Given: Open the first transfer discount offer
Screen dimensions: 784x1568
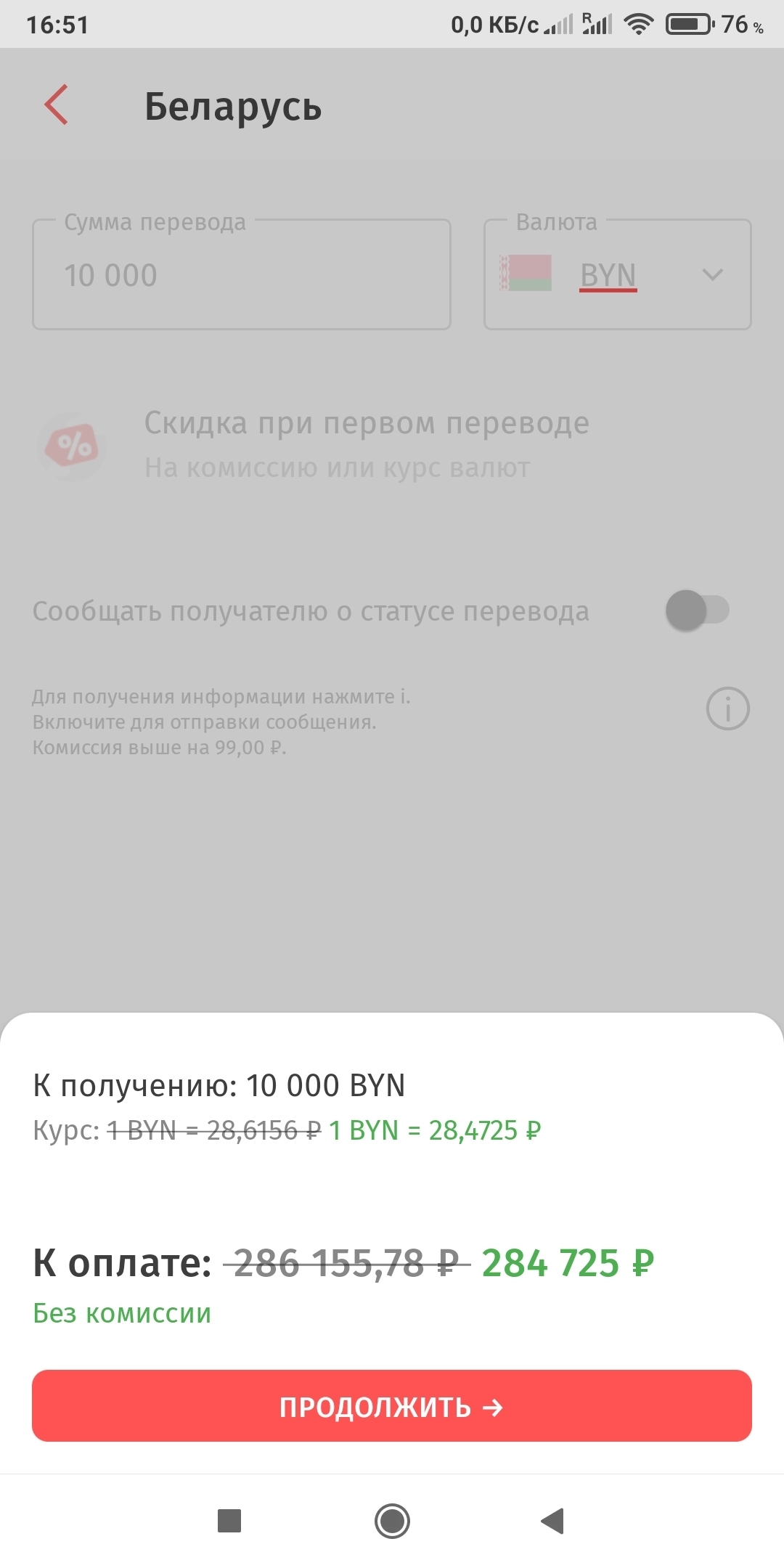Looking at the screenshot, I should tap(366, 444).
